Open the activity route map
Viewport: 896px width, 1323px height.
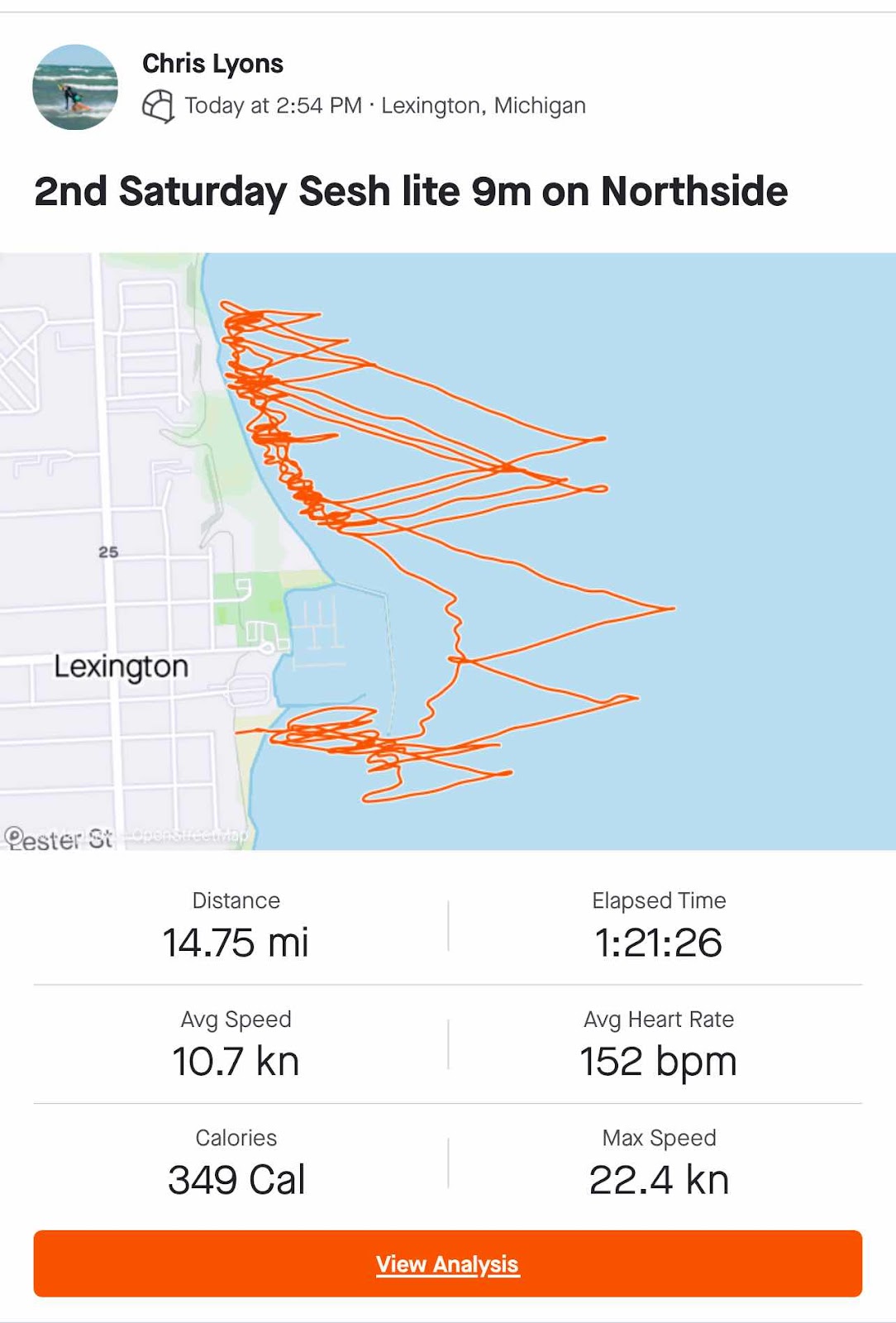[x=448, y=551]
